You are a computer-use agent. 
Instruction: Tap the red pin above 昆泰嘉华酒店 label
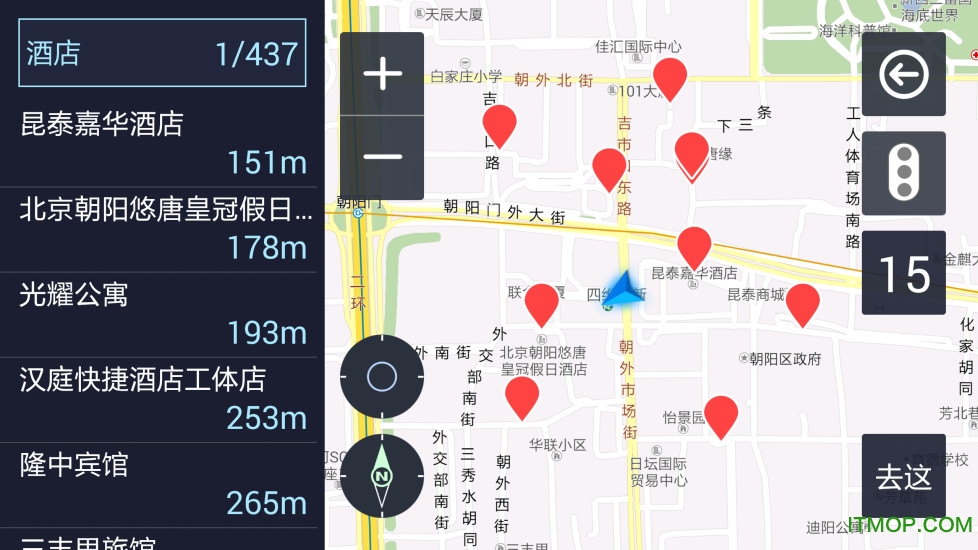click(694, 246)
